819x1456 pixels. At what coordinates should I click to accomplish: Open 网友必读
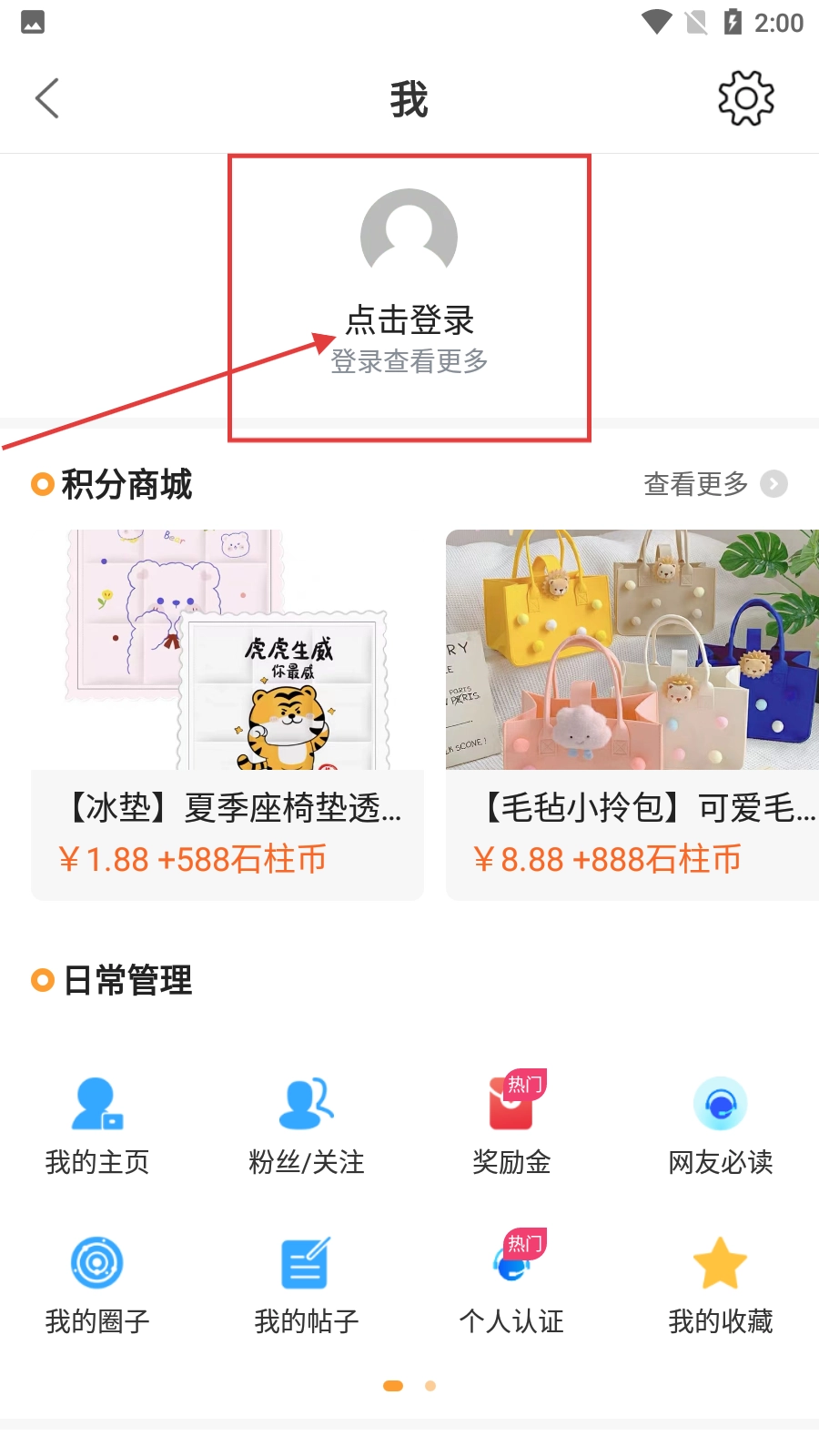(x=721, y=1124)
